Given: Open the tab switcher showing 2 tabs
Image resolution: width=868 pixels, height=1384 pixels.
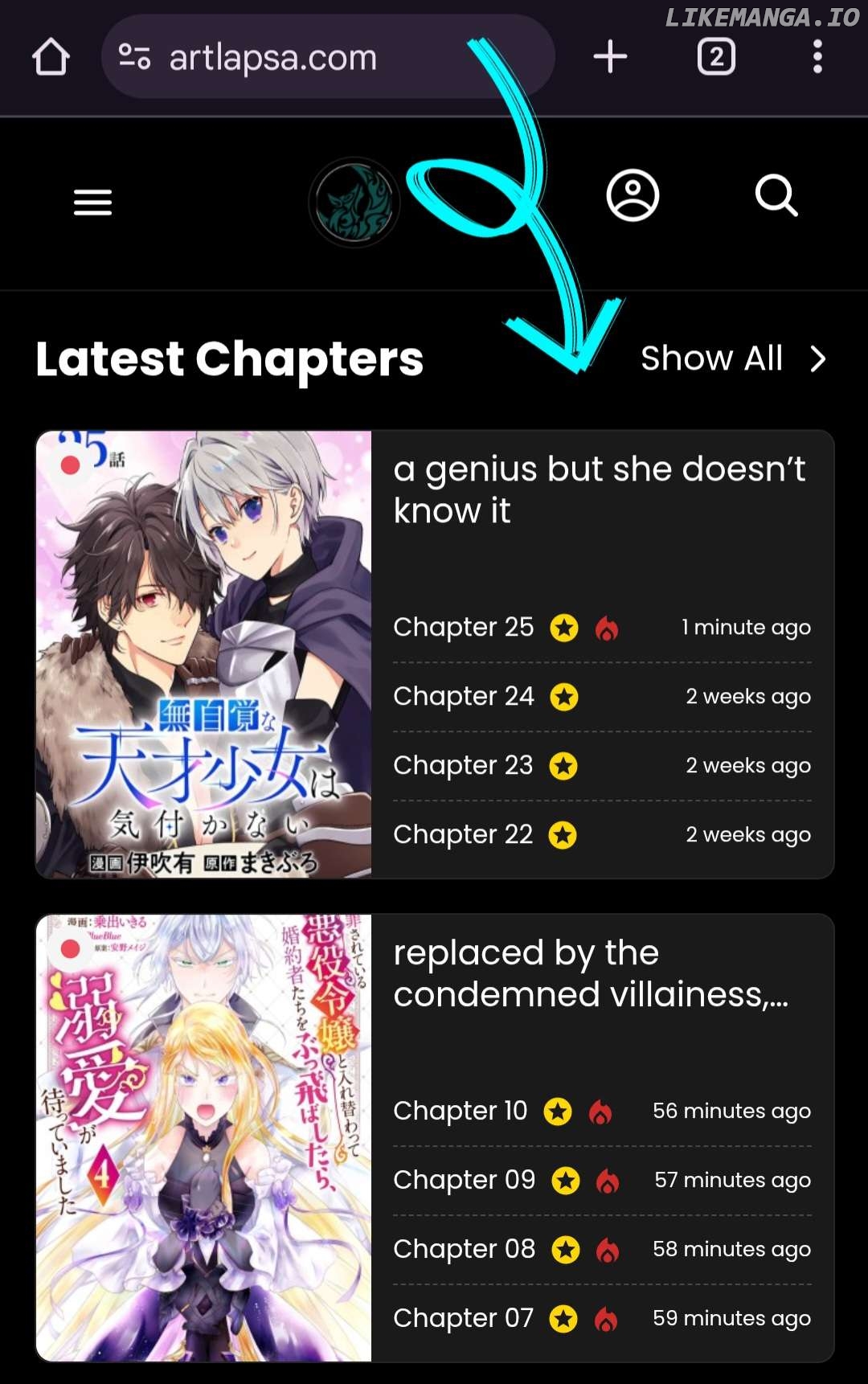Looking at the screenshot, I should [x=716, y=57].
